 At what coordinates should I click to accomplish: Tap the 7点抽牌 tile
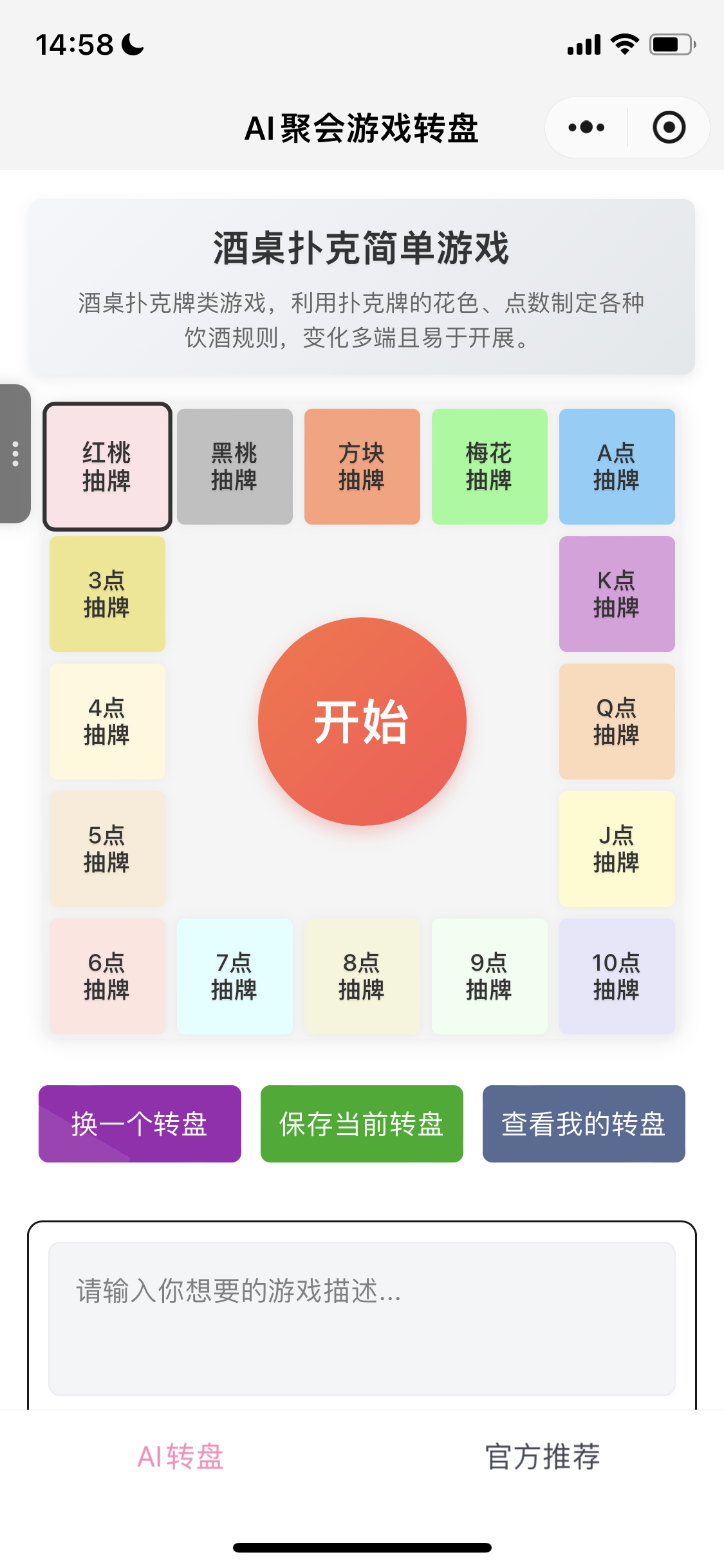[x=235, y=976]
